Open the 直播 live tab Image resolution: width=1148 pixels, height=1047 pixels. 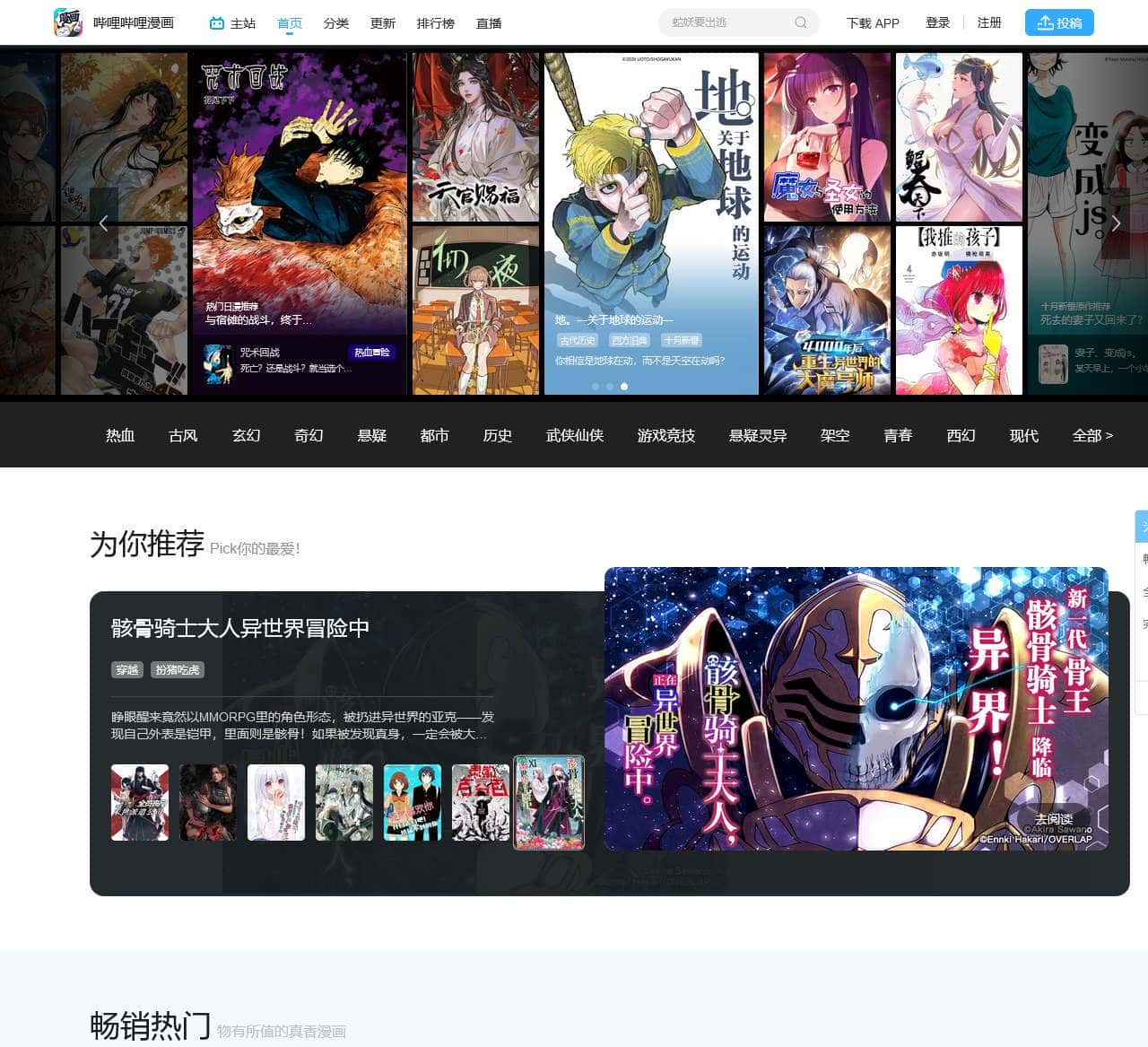(x=489, y=23)
